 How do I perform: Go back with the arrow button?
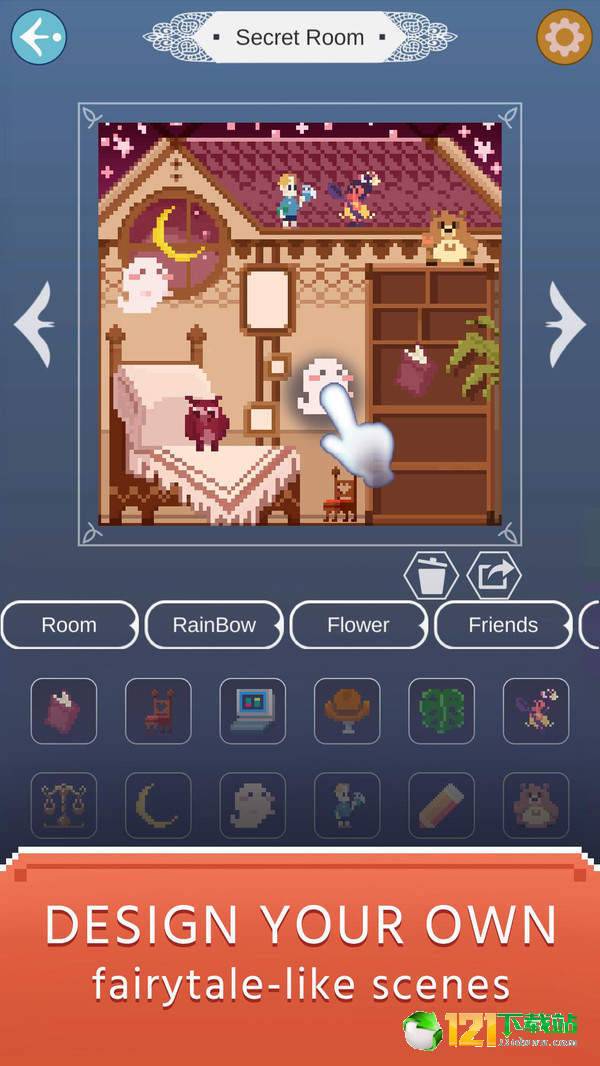pyautogui.click(x=39, y=37)
